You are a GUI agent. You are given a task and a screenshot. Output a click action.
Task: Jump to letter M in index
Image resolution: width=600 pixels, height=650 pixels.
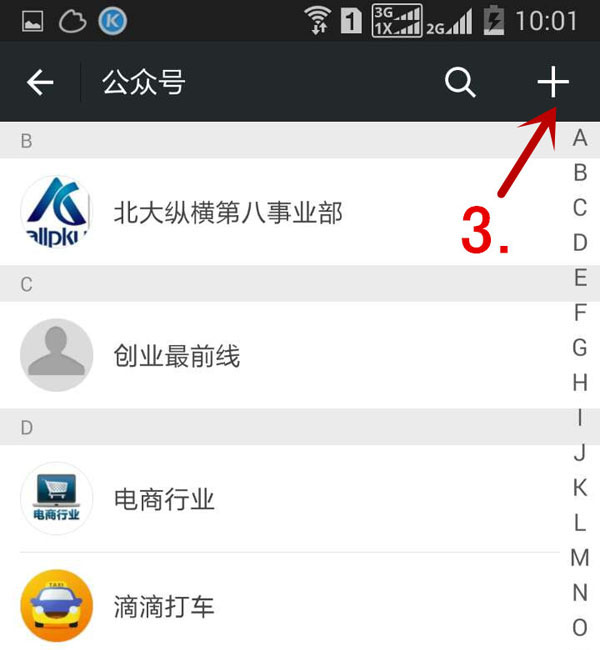[x=579, y=558]
